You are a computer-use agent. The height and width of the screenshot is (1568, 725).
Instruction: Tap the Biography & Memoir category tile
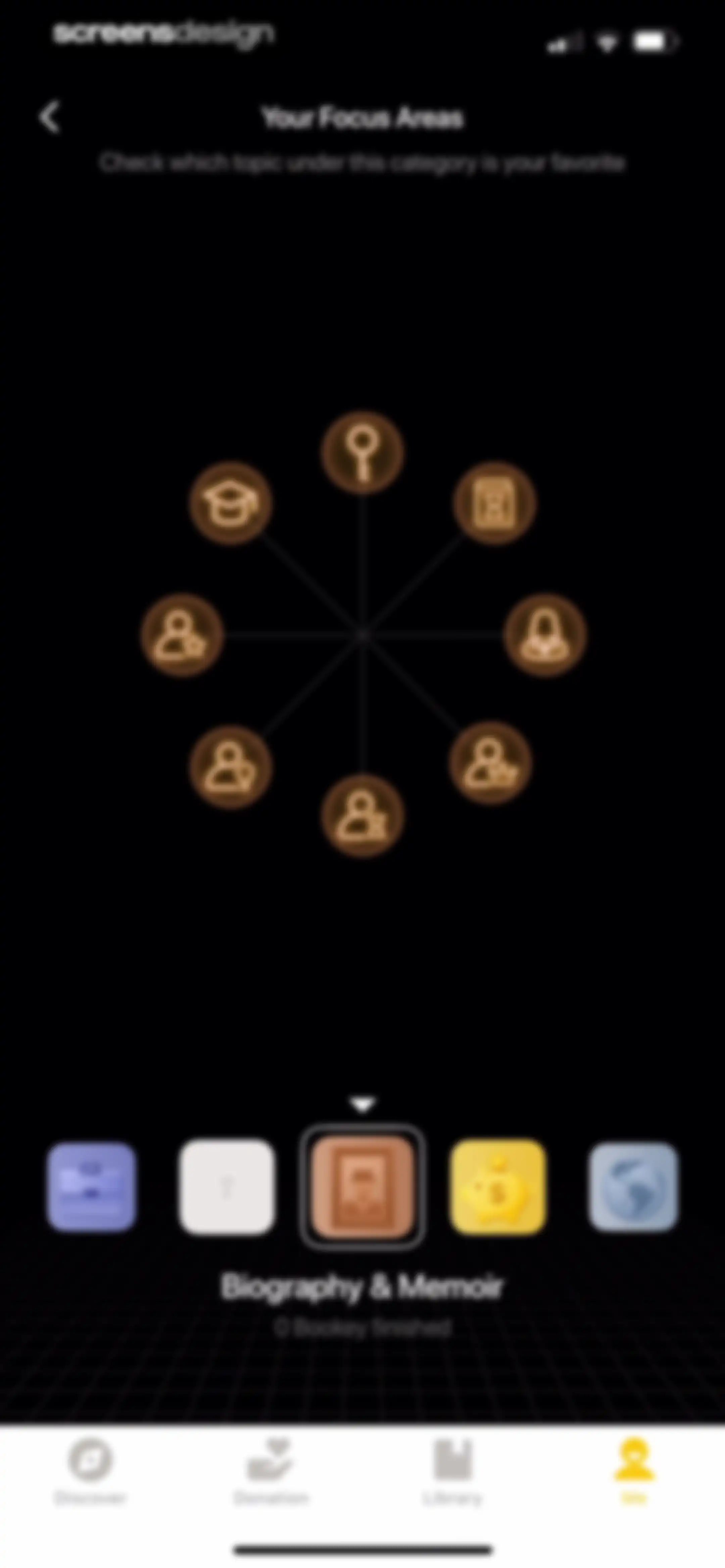(x=362, y=1187)
